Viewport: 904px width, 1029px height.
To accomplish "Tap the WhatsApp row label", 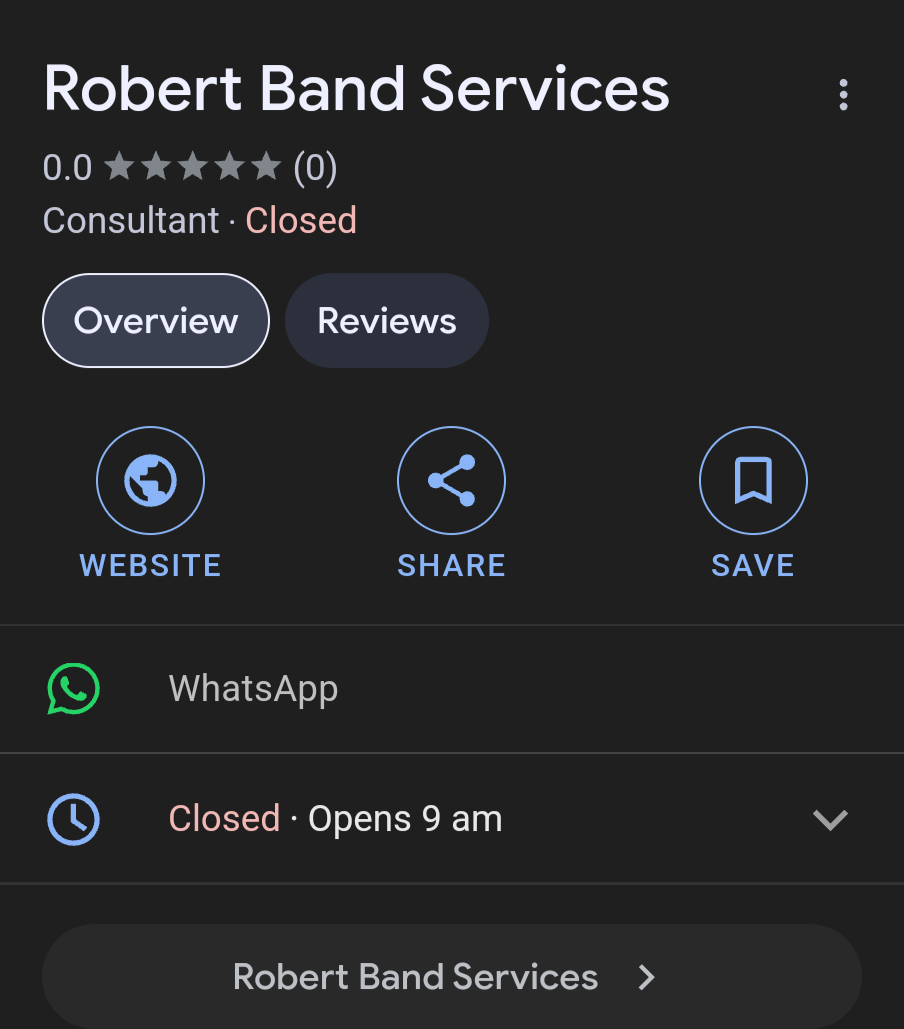I will 253,688.
